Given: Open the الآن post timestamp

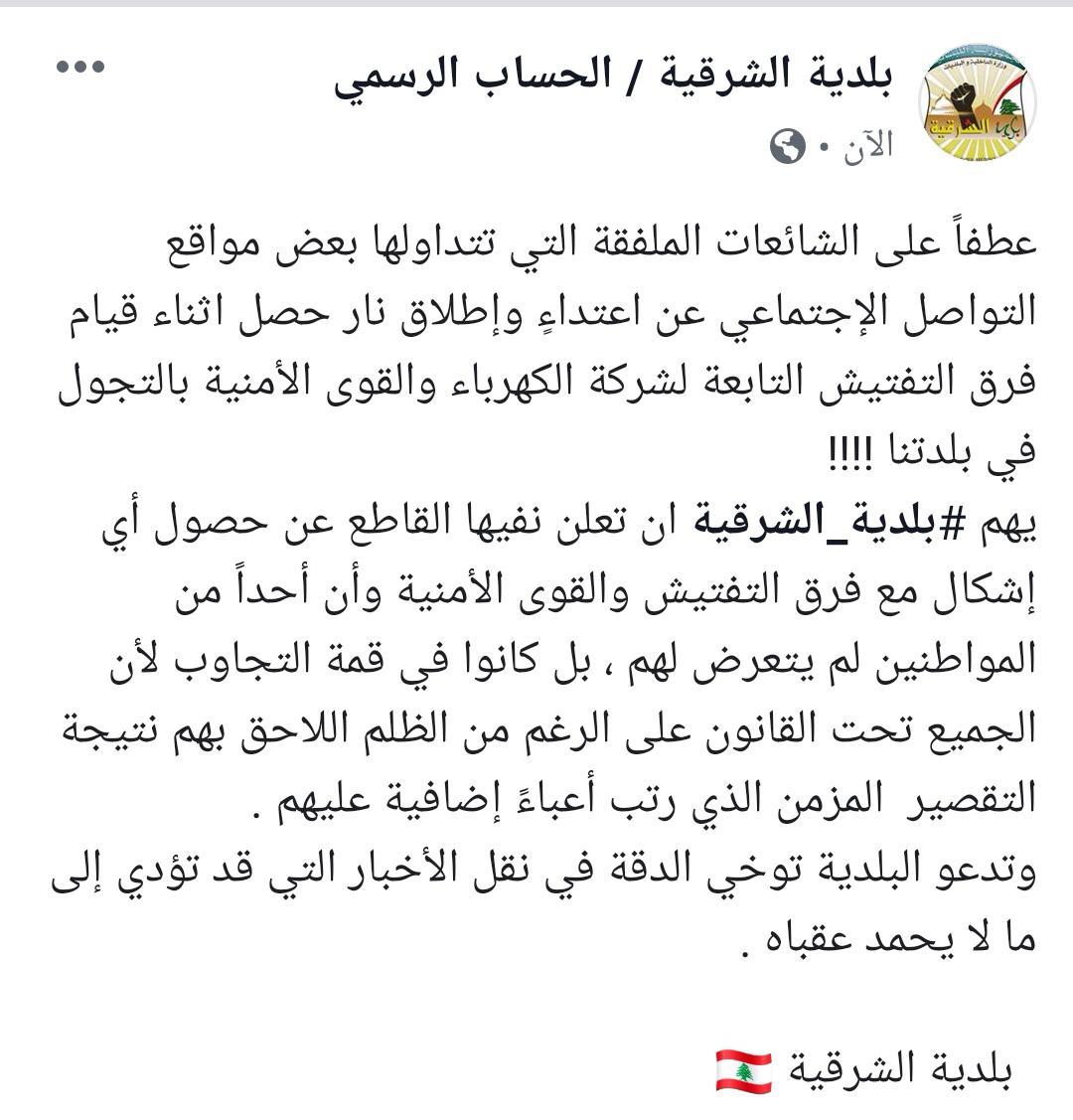Looking at the screenshot, I should pos(868,146).
